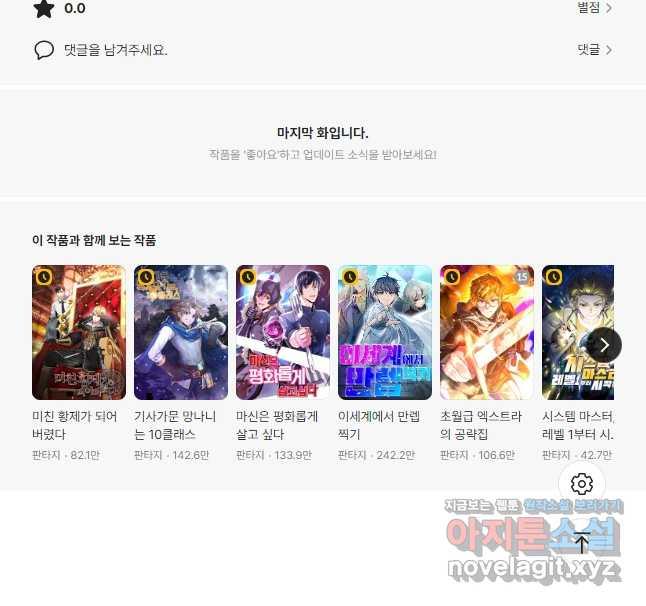This screenshot has width=646, height=606.
Task: Open 마신은 평화롭게 살고 싶다 webtoon
Action: [x=283, y=332]
